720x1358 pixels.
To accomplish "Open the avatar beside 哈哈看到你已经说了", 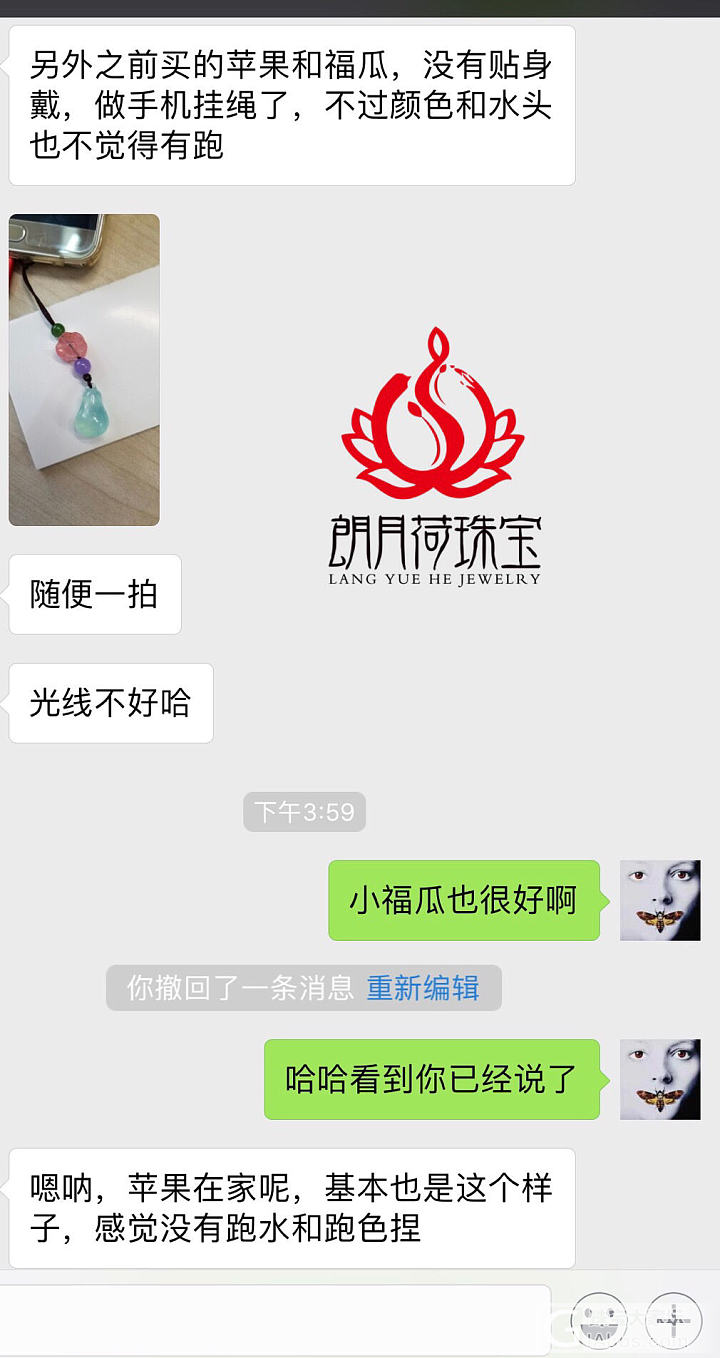I will tap(660, 1079).
